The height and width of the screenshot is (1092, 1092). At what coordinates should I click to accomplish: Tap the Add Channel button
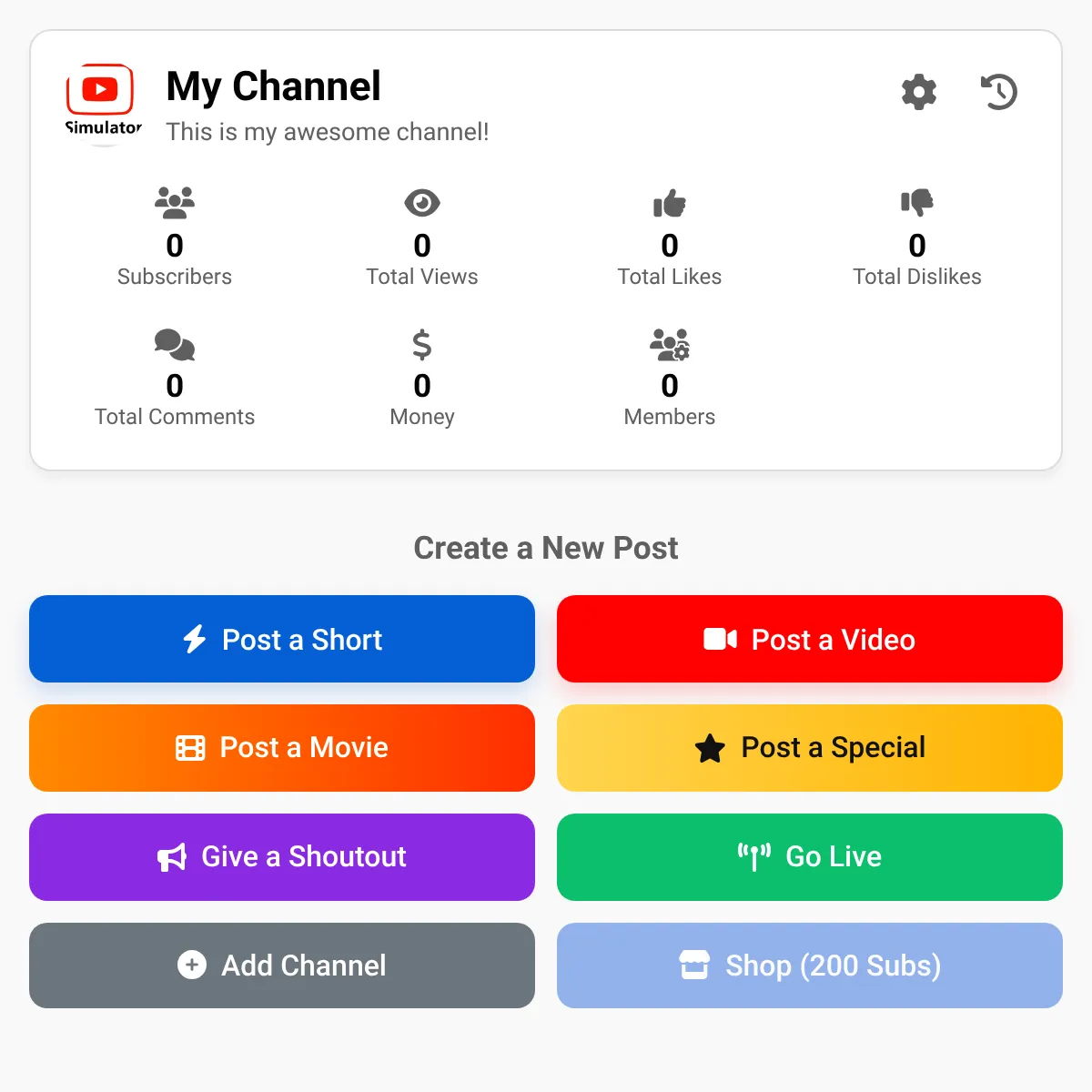(x=282, y=966)
